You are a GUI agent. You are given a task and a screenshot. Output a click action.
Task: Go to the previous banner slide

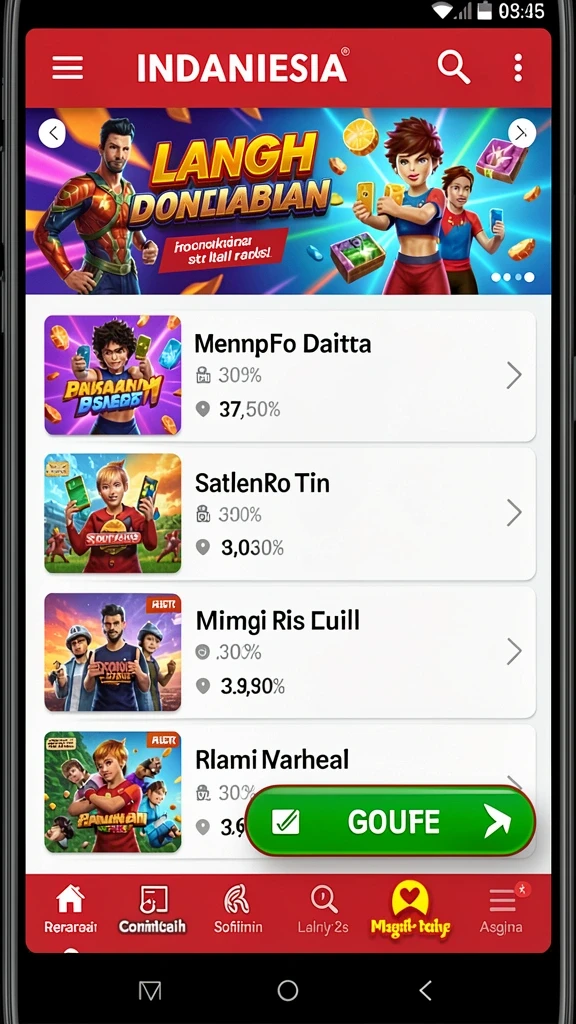52,134
